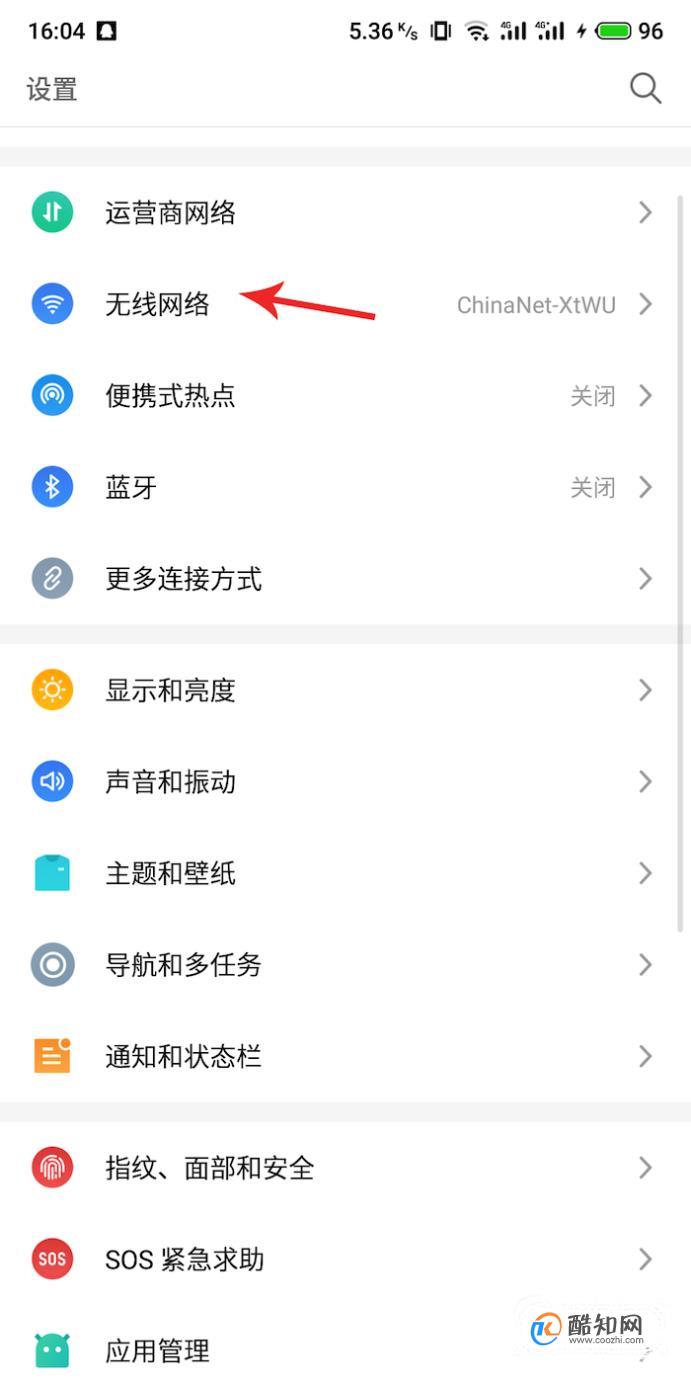This screenshot has width=691, height=1383.
Task: Open 蓝牙 settings
Action: [x=345, y=487]
